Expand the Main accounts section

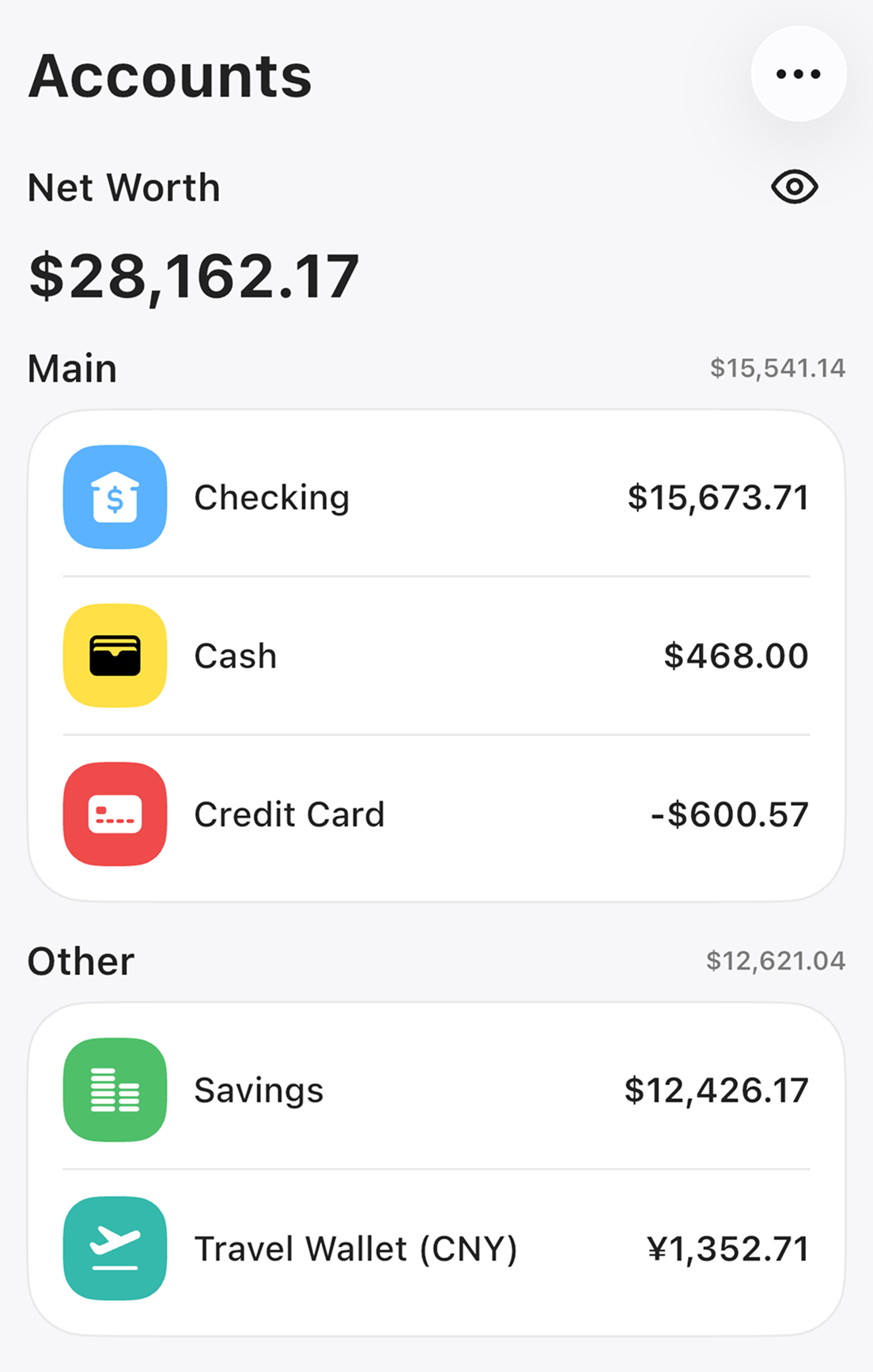(70, 368)
